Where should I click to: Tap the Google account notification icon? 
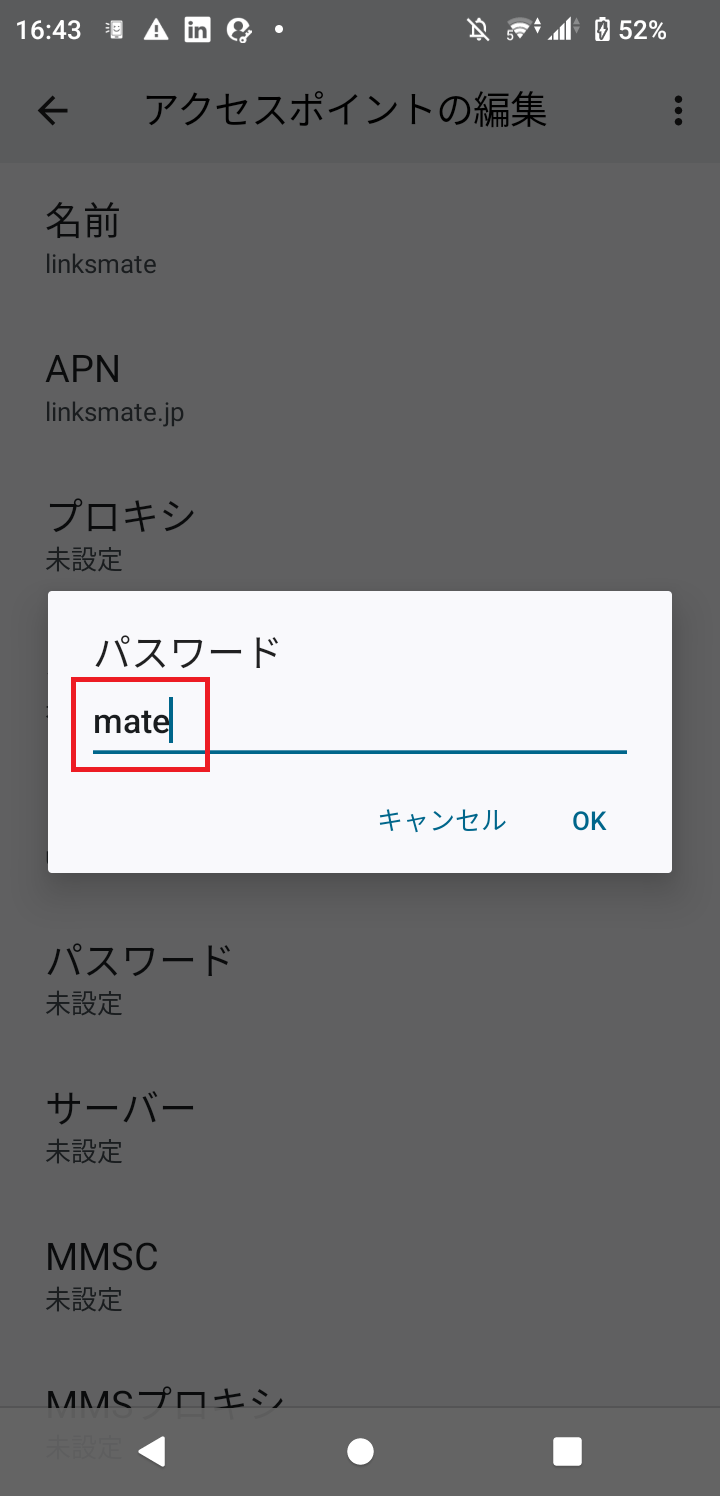238,29
